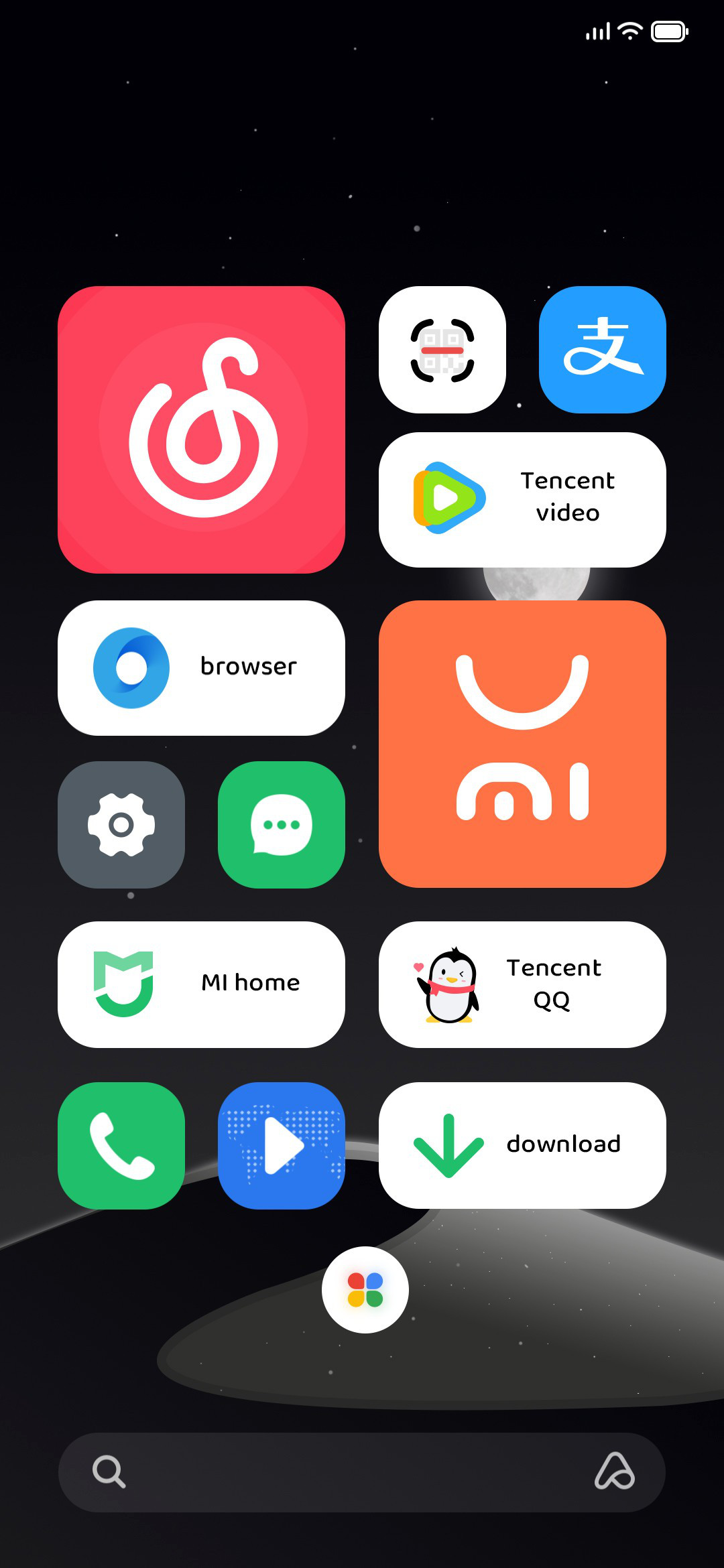Image resolution: width=724 pixels, height=1568 pixels.
Task: Open the Mi Store app
Action: pos(522,744)
